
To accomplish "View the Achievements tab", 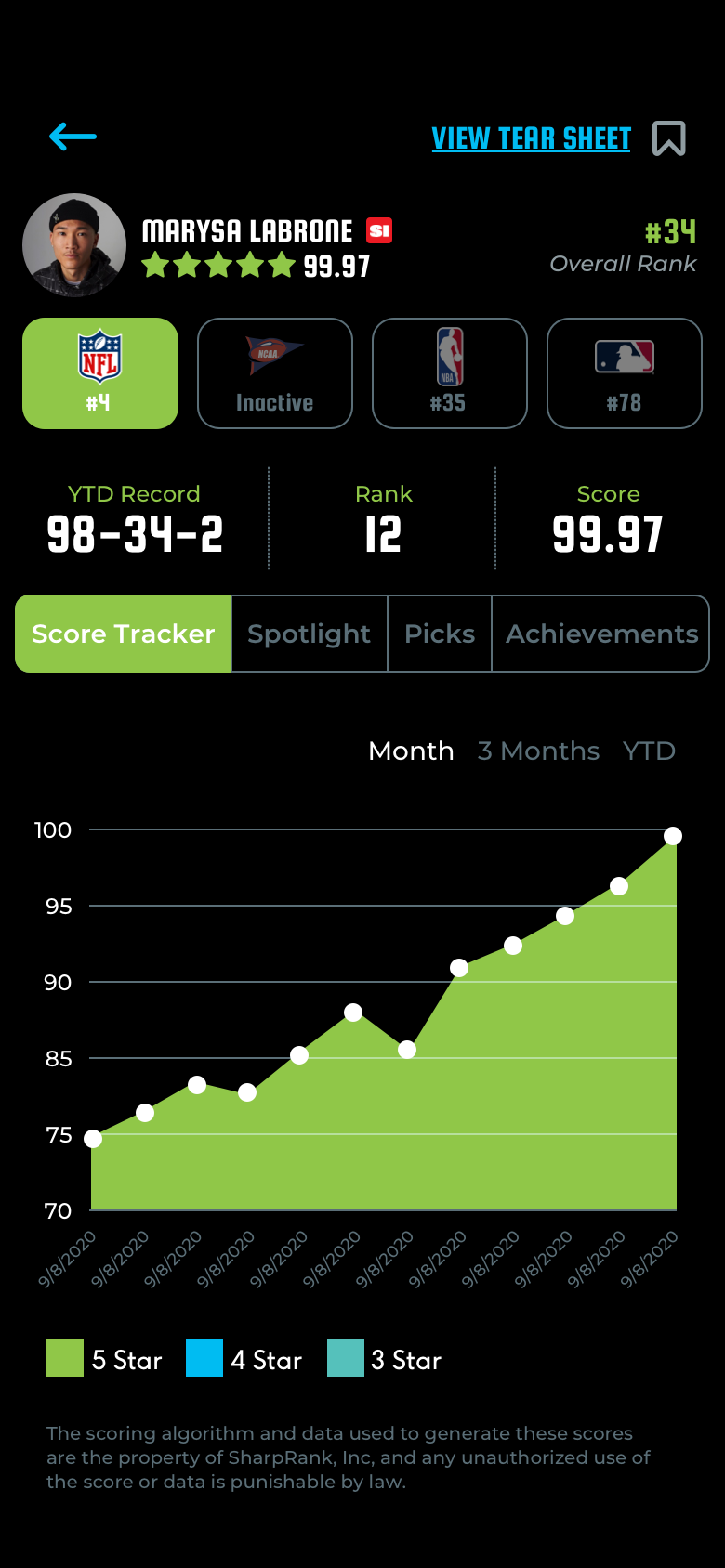I will click(x=601, y=634).
